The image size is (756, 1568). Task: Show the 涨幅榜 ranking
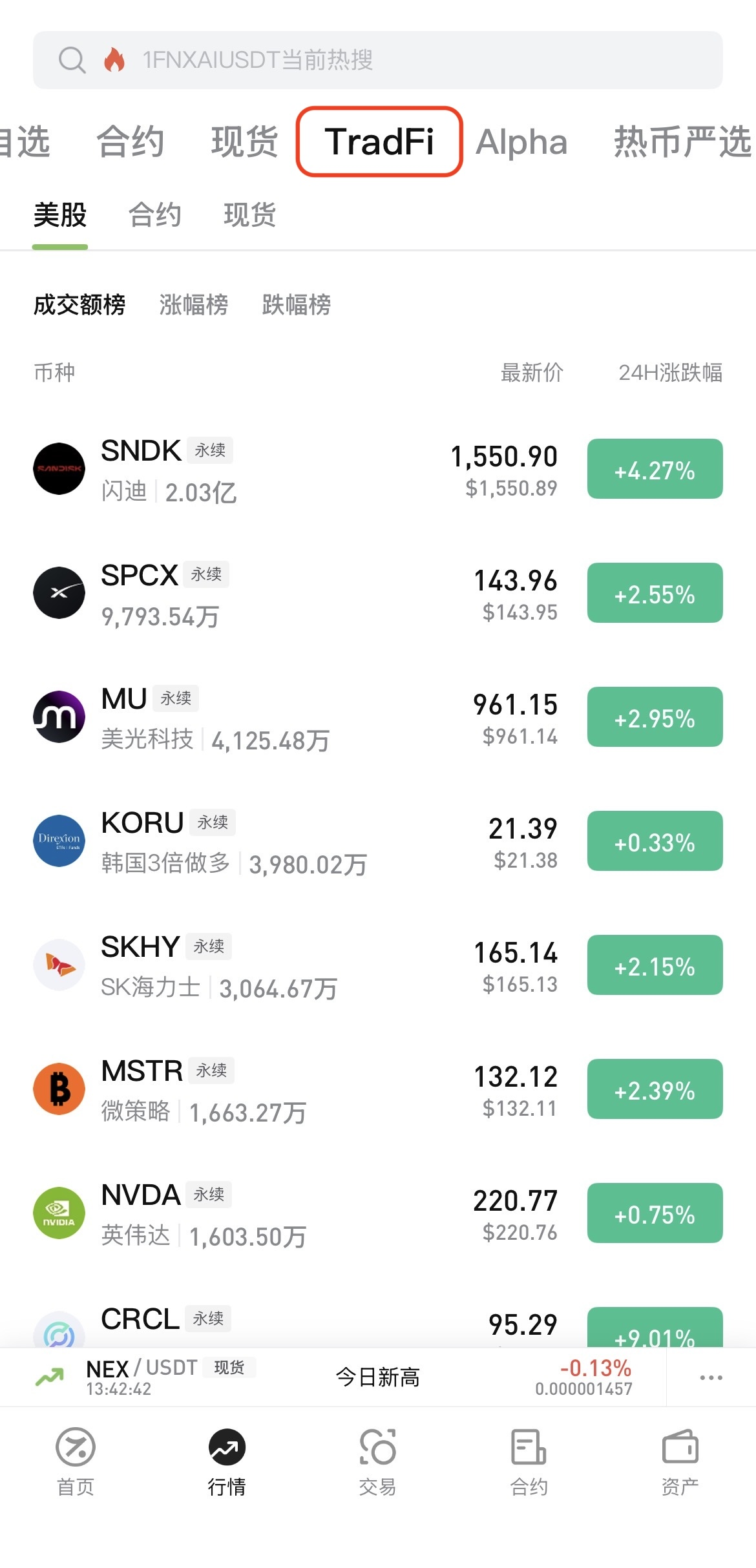(x=194, y=304)
